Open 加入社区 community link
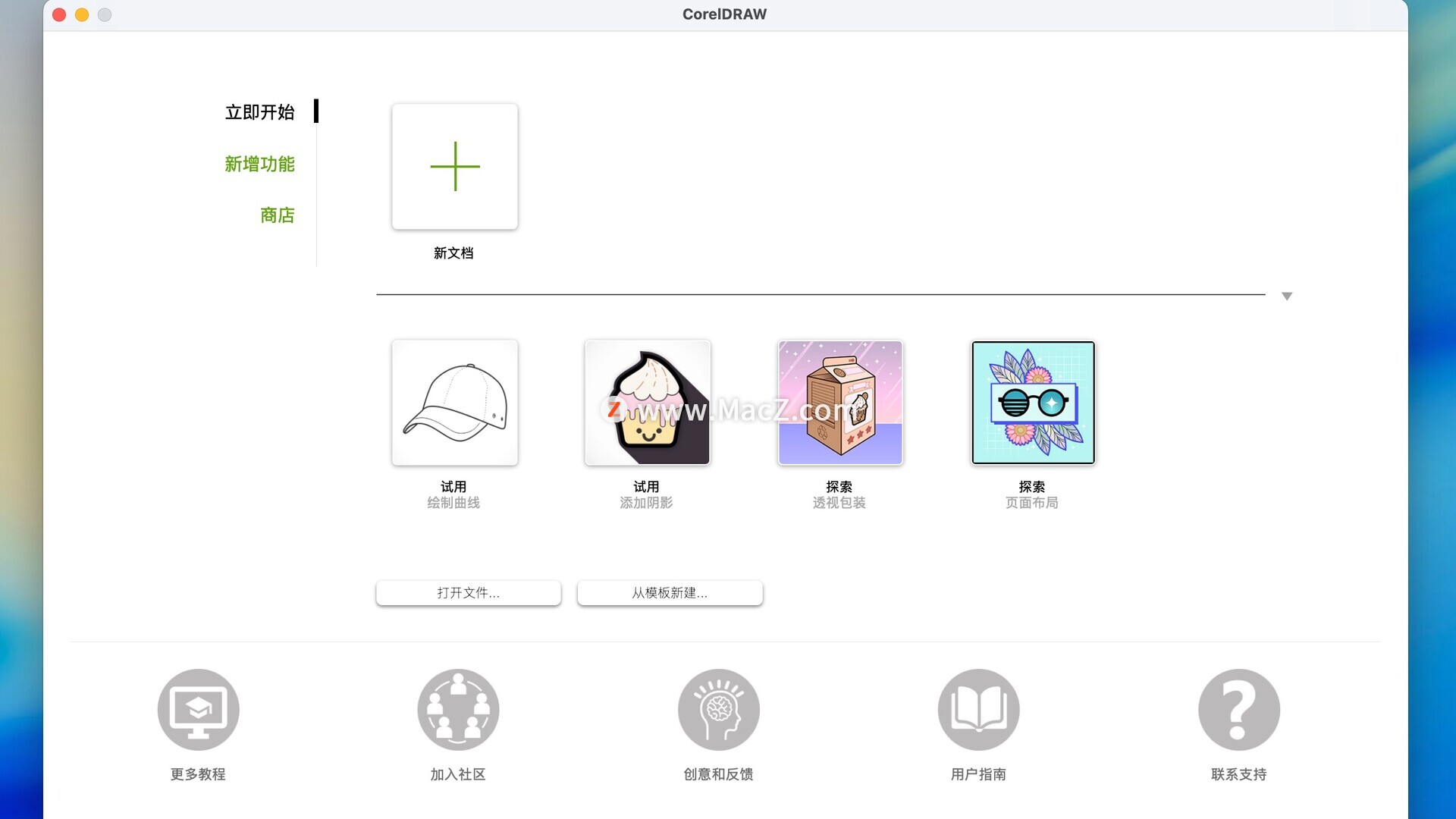This screenshot has height=819, width=1456. pos(458,710)
